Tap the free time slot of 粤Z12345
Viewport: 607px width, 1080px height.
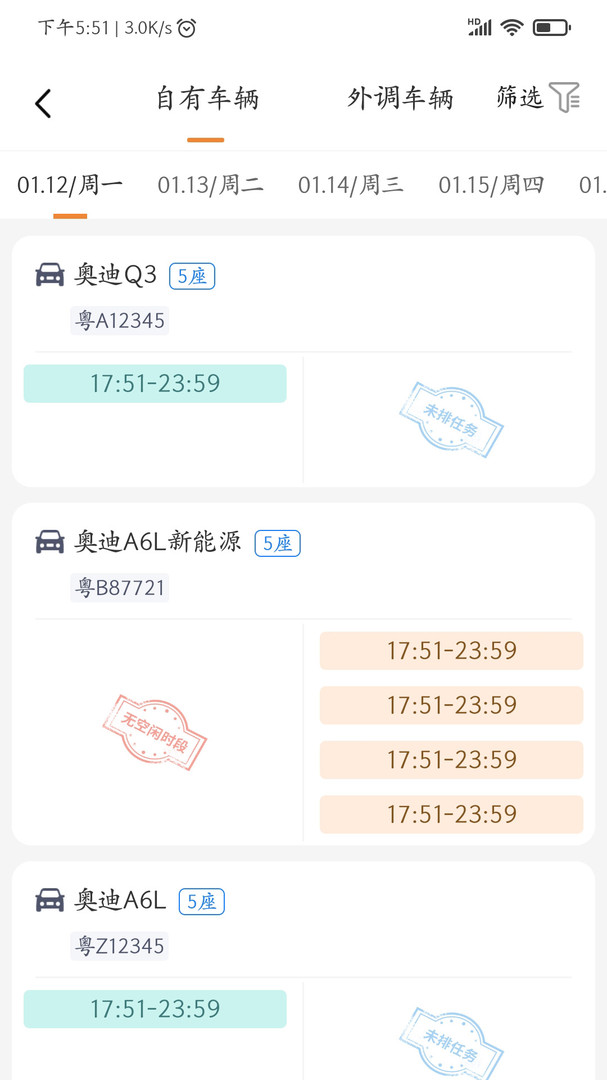[155, 1009]
